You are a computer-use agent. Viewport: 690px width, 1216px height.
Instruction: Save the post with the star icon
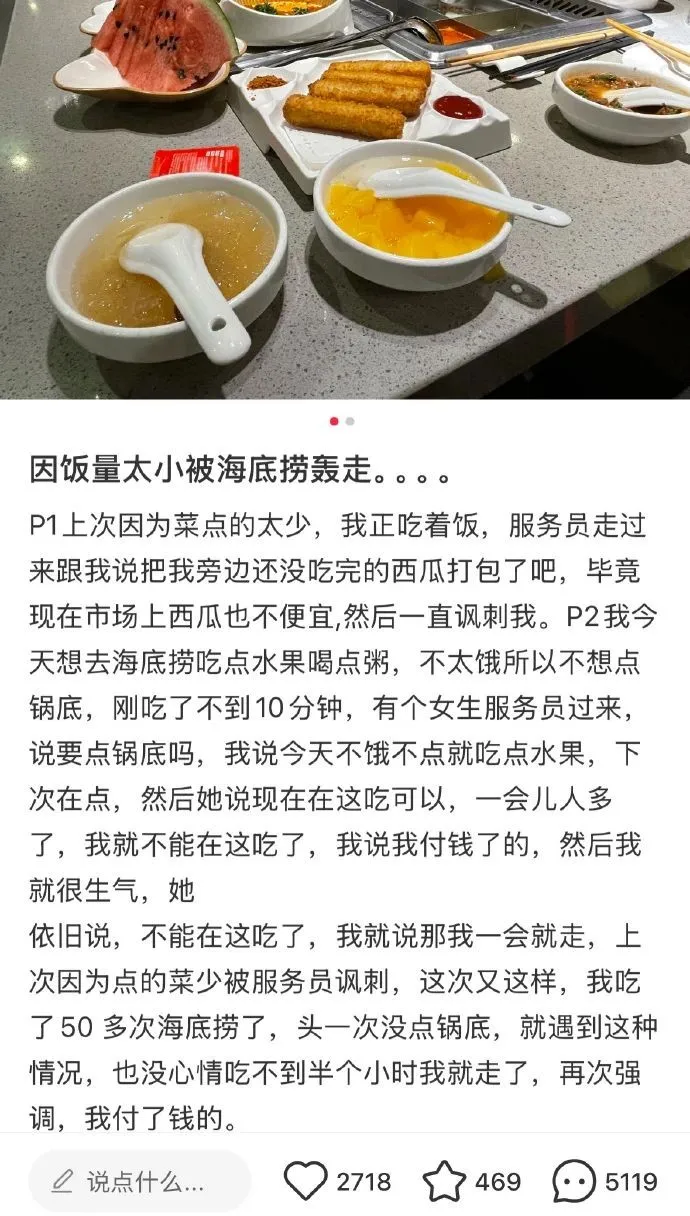click(x=444, y=1181)
